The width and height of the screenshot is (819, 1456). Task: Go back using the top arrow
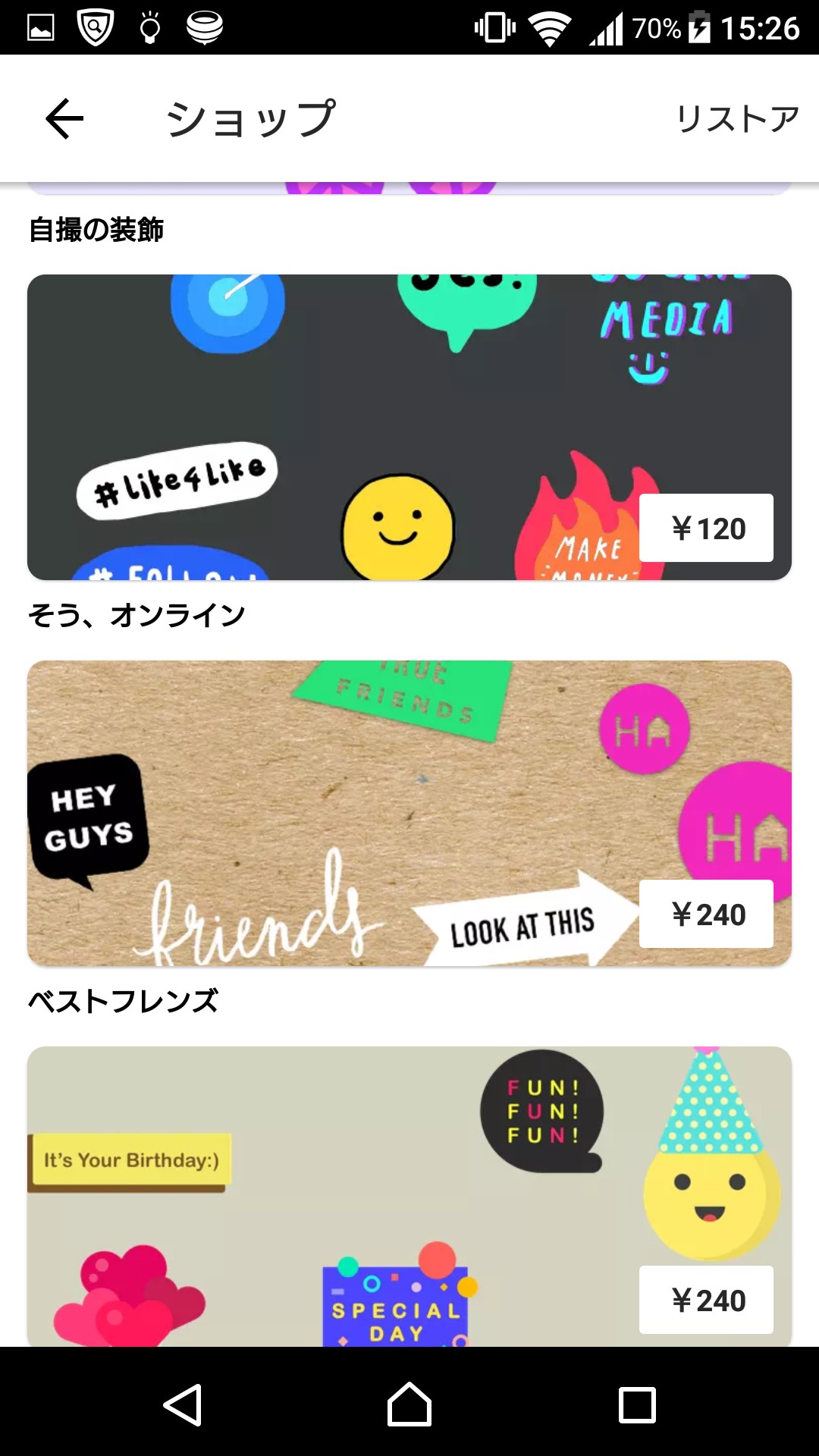[64, 119]
